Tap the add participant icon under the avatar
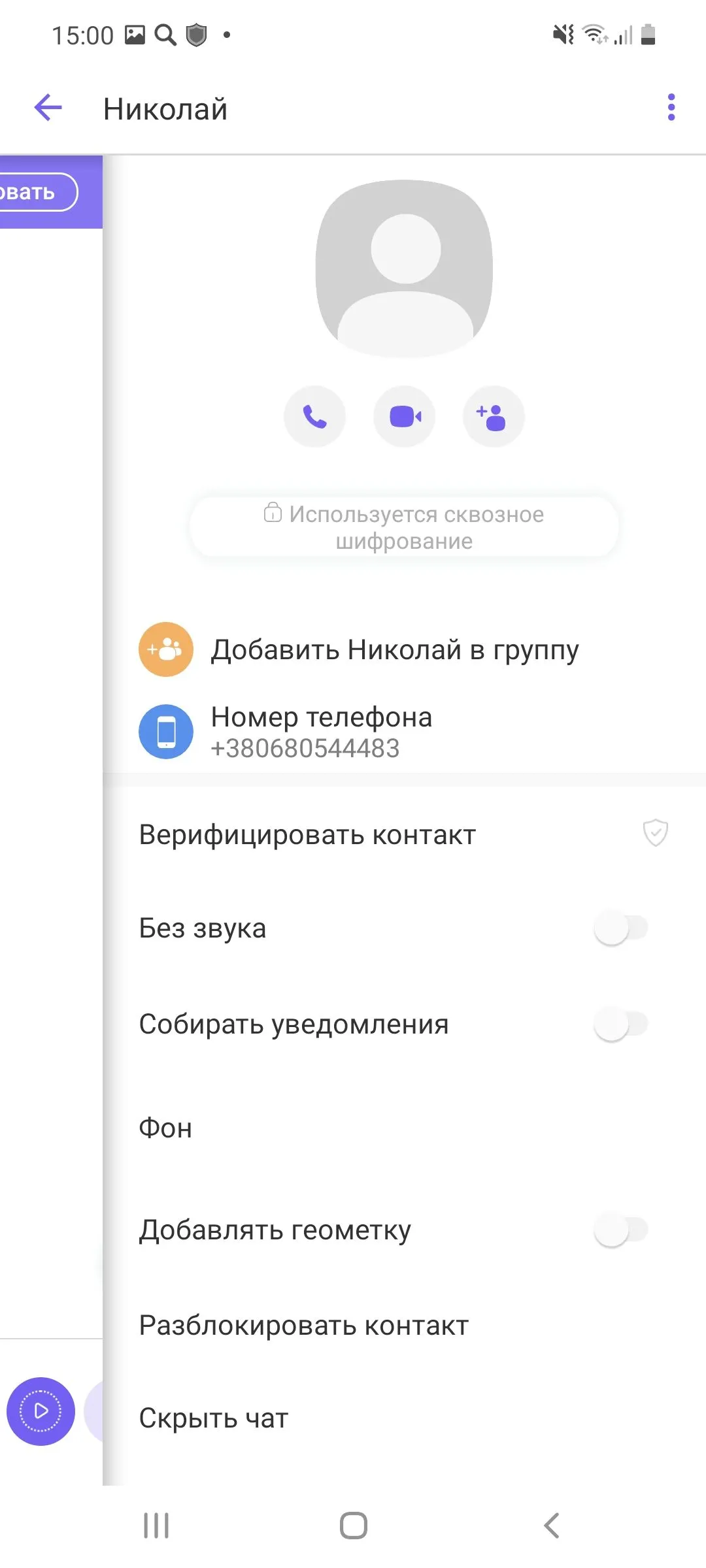Image resolution: width=706 pixels, height=1568 pixels. pyautogui.click(x=494, y=416)
